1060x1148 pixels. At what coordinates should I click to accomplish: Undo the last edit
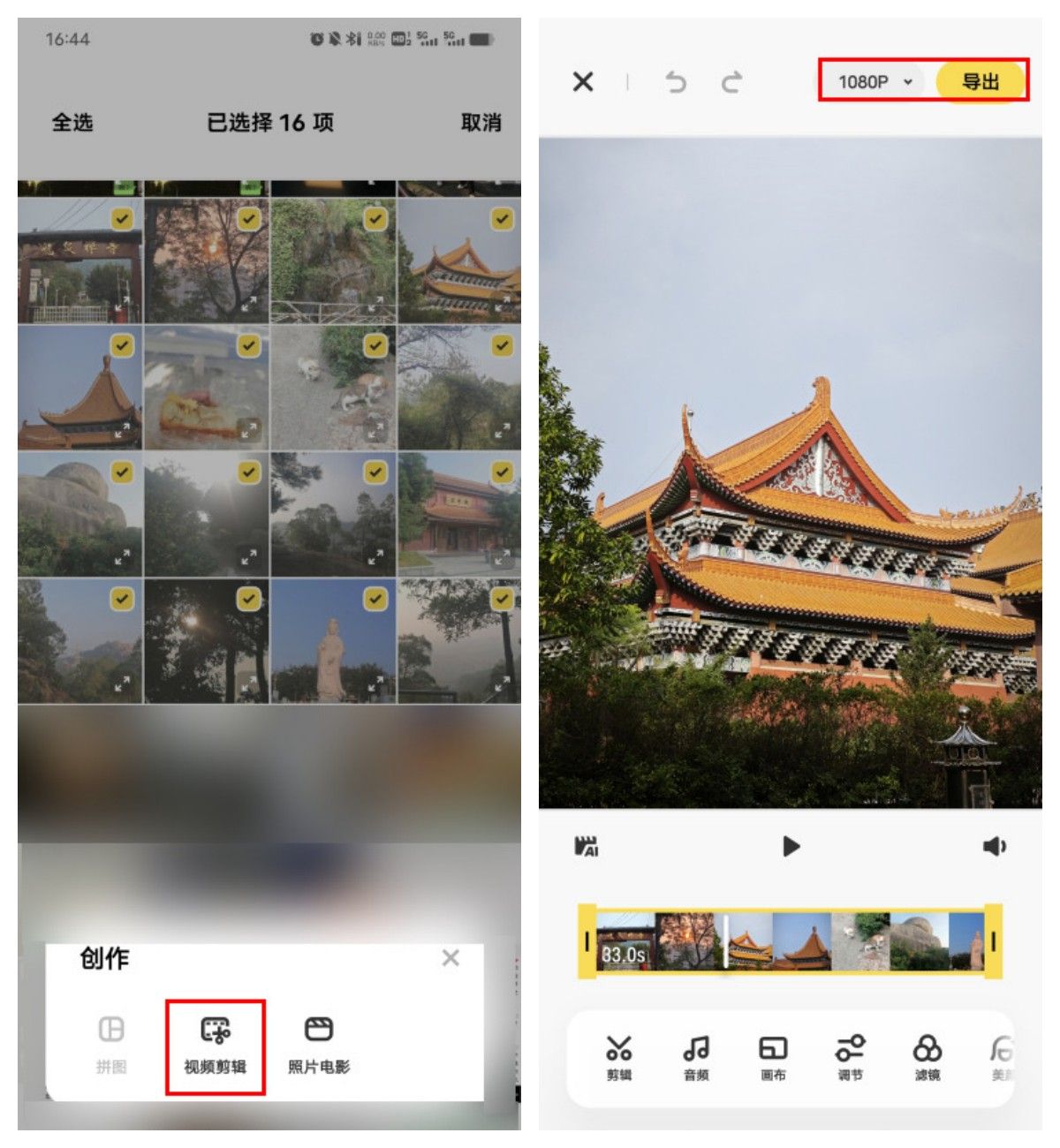coord(676,82)
